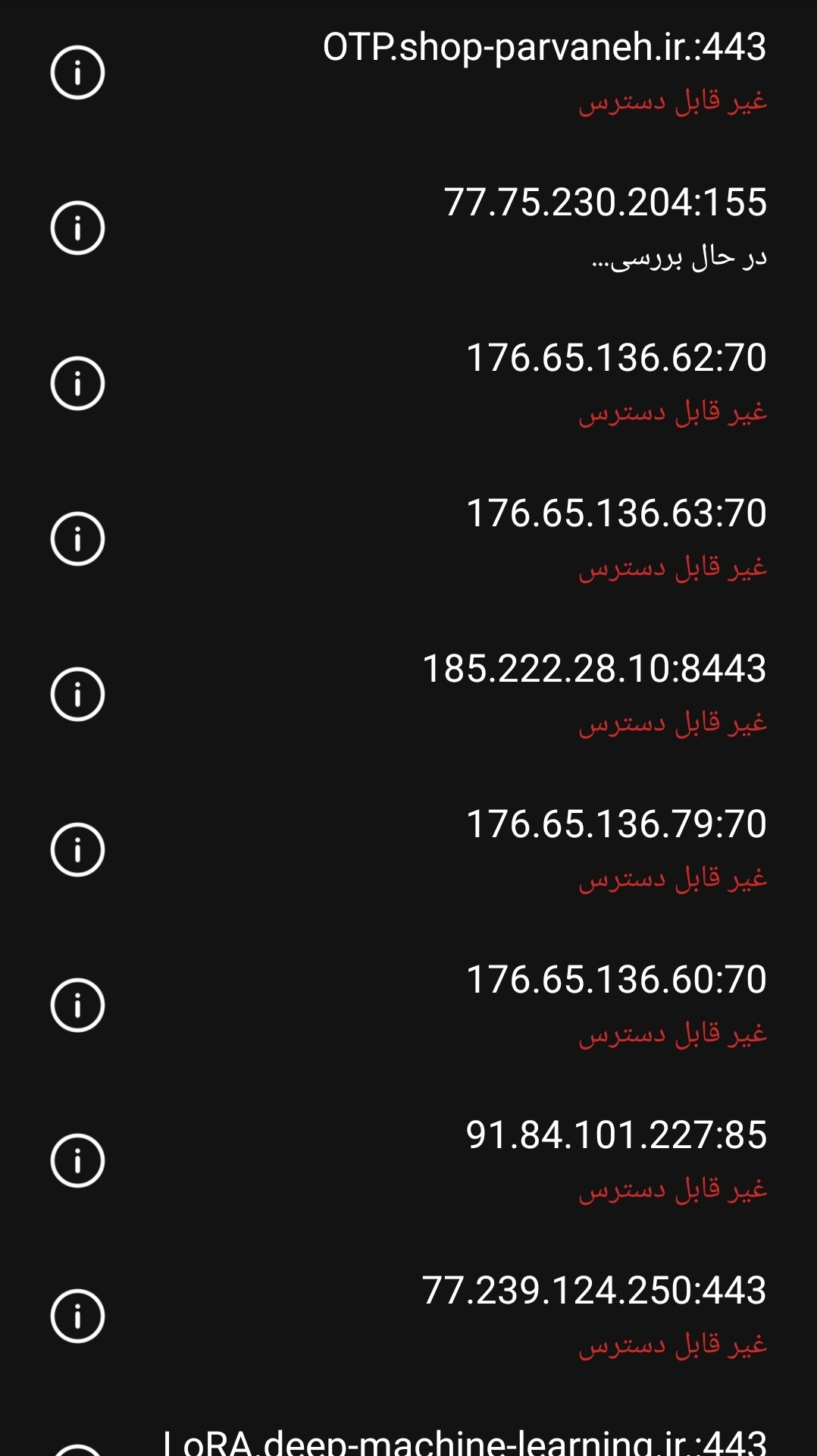Viewport: 817px width, 1456px height.
Task: Choose the 176.65.136.63:70 proxy
Action: click(x=409, y=539)
